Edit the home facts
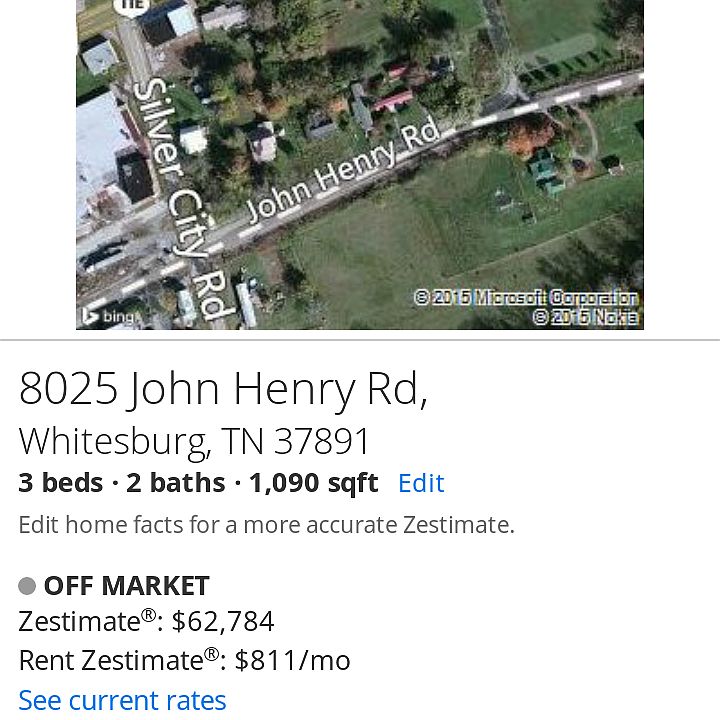 (x=420, y=483)
